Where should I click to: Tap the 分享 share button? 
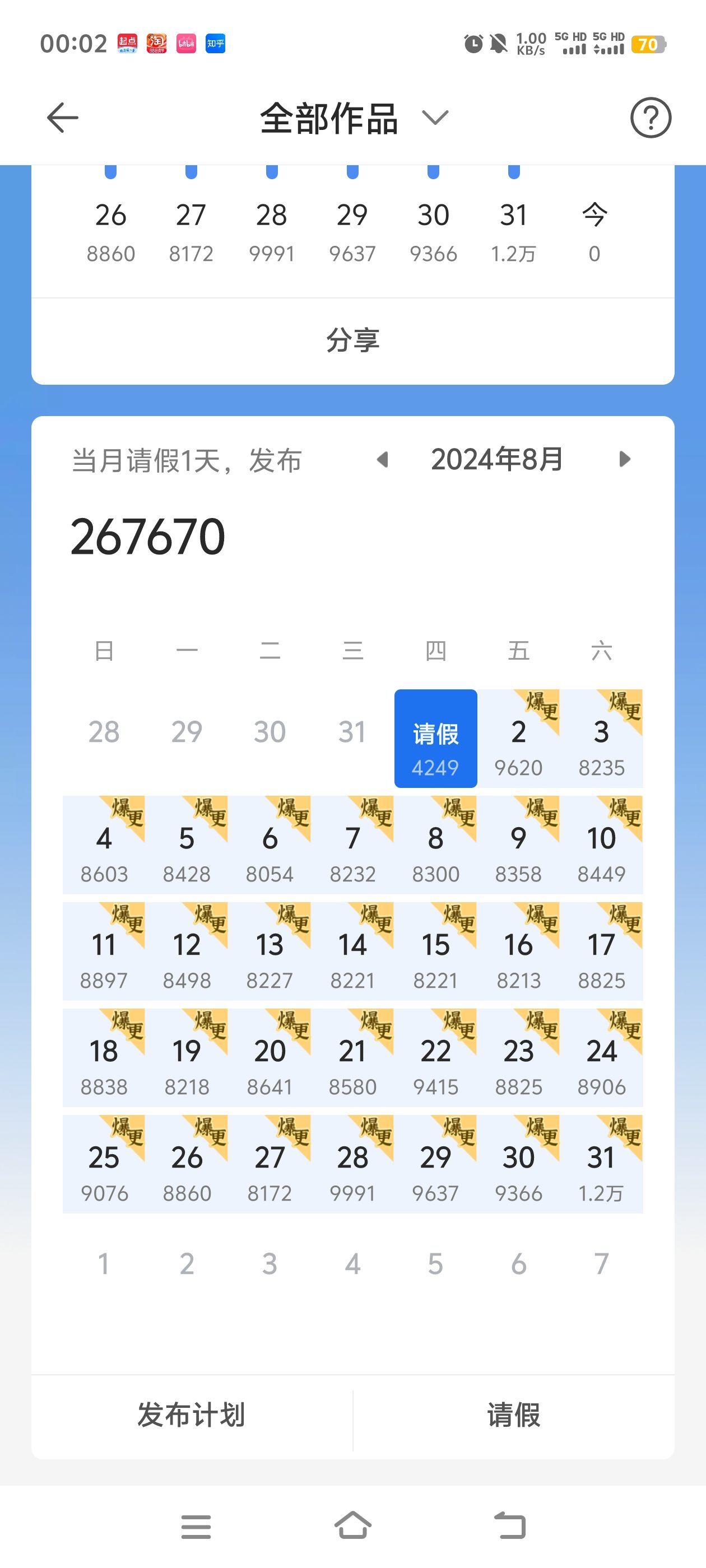click(352, 340)
